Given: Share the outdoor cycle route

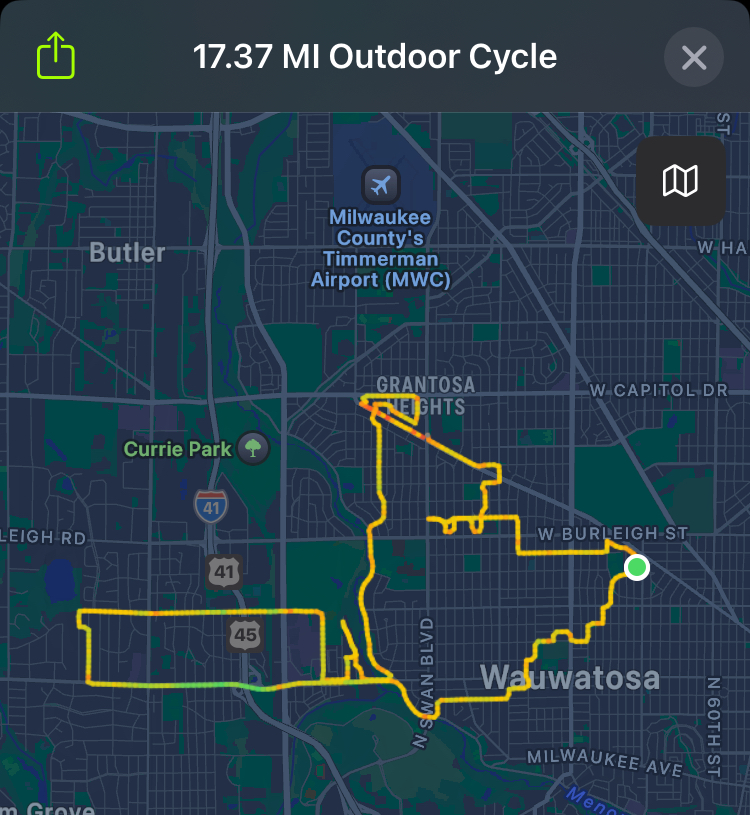Looking at the screenshot, I should (56, 56).
